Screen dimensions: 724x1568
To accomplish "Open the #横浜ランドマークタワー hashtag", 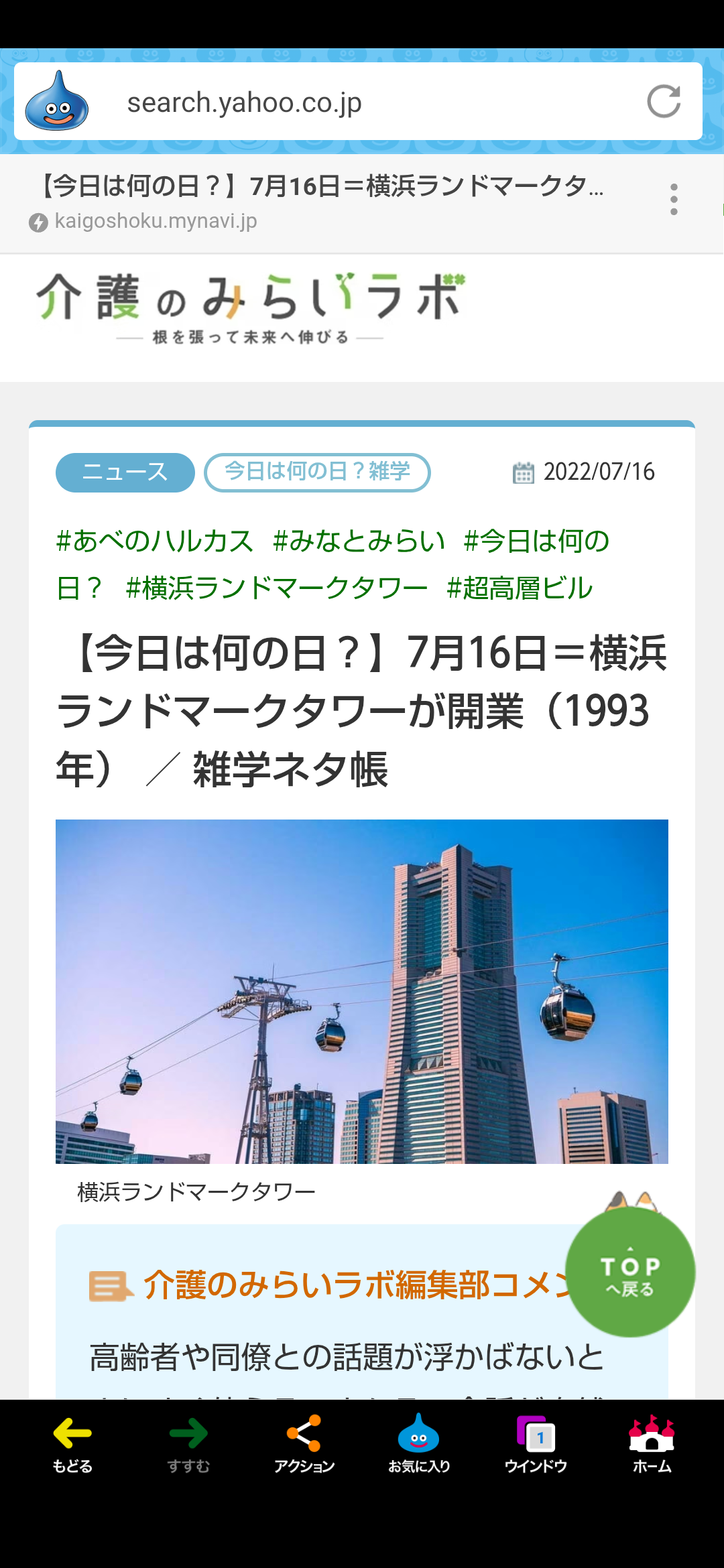I will pos(277,588).
